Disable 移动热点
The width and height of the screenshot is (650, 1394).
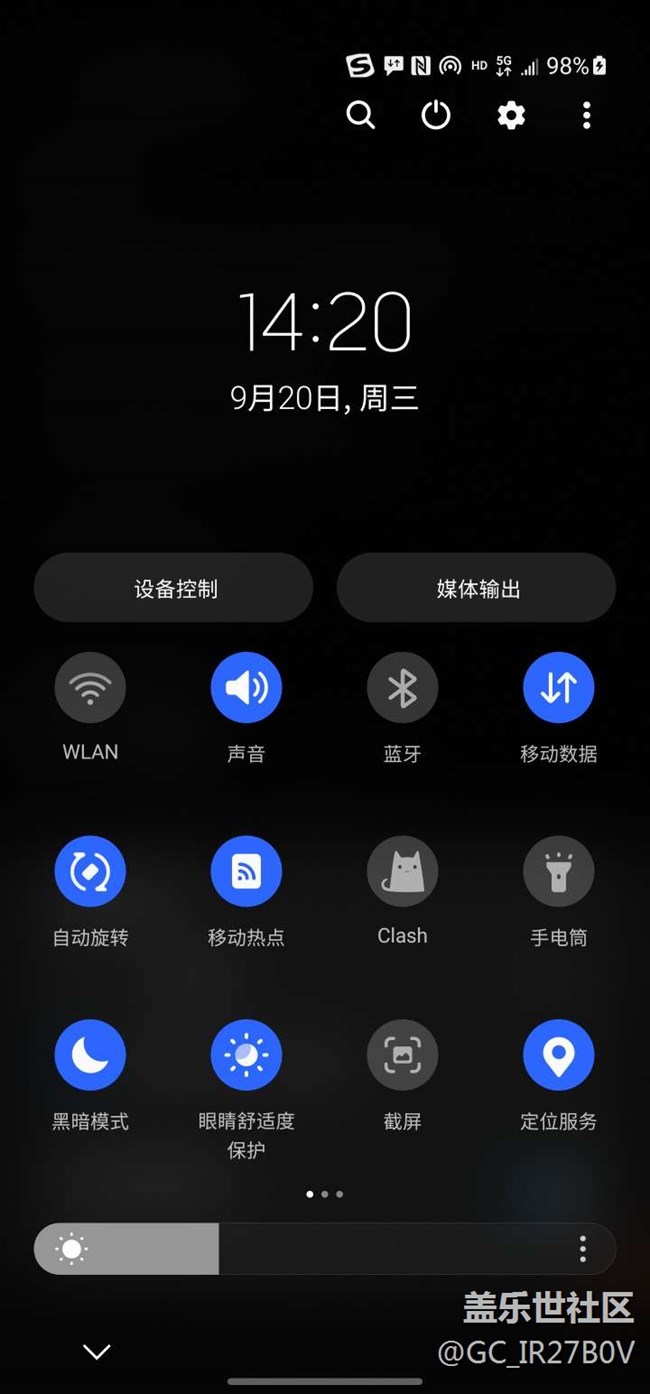pyautogui.click(x=246, y=872)
